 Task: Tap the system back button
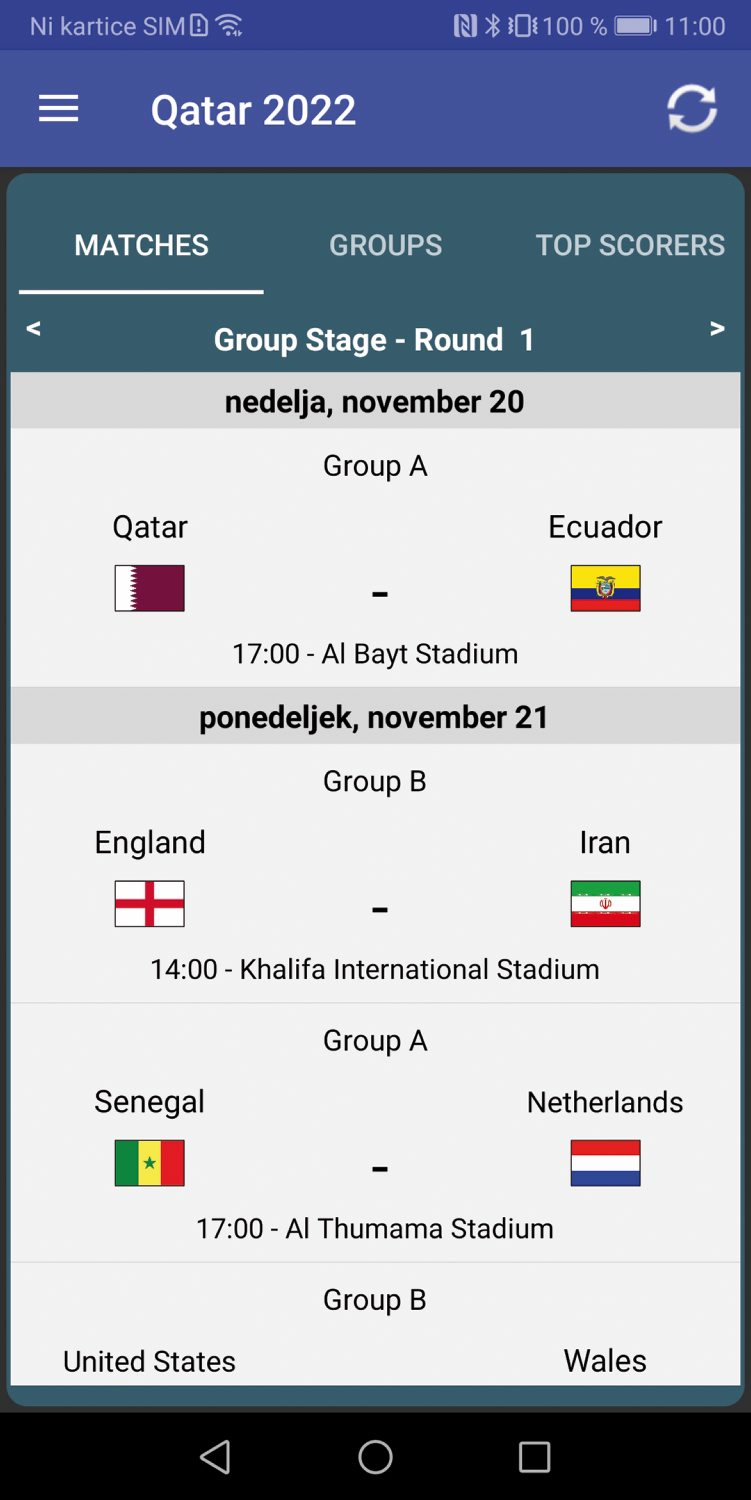(x=215, y=1457)
